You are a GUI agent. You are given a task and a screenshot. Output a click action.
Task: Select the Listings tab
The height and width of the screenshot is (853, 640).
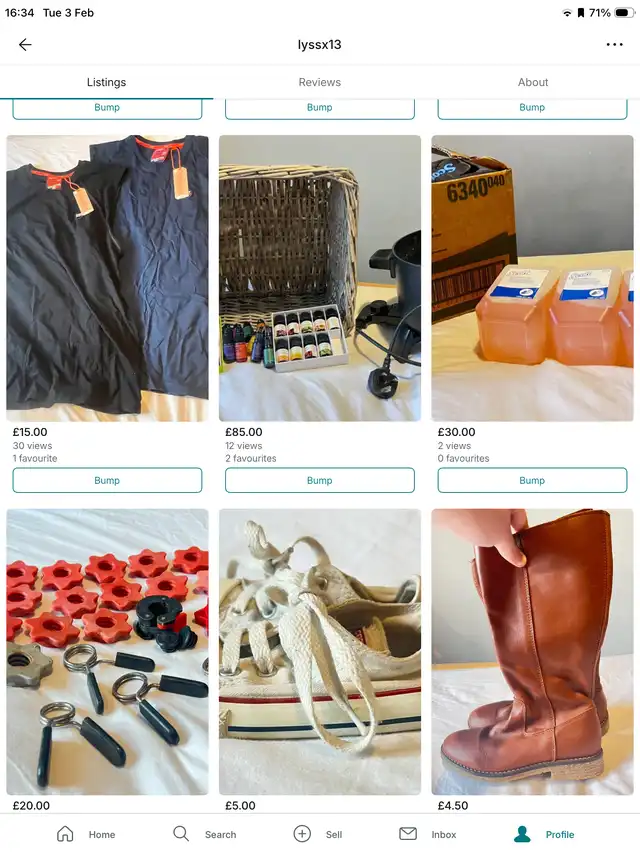coord(107,82)
